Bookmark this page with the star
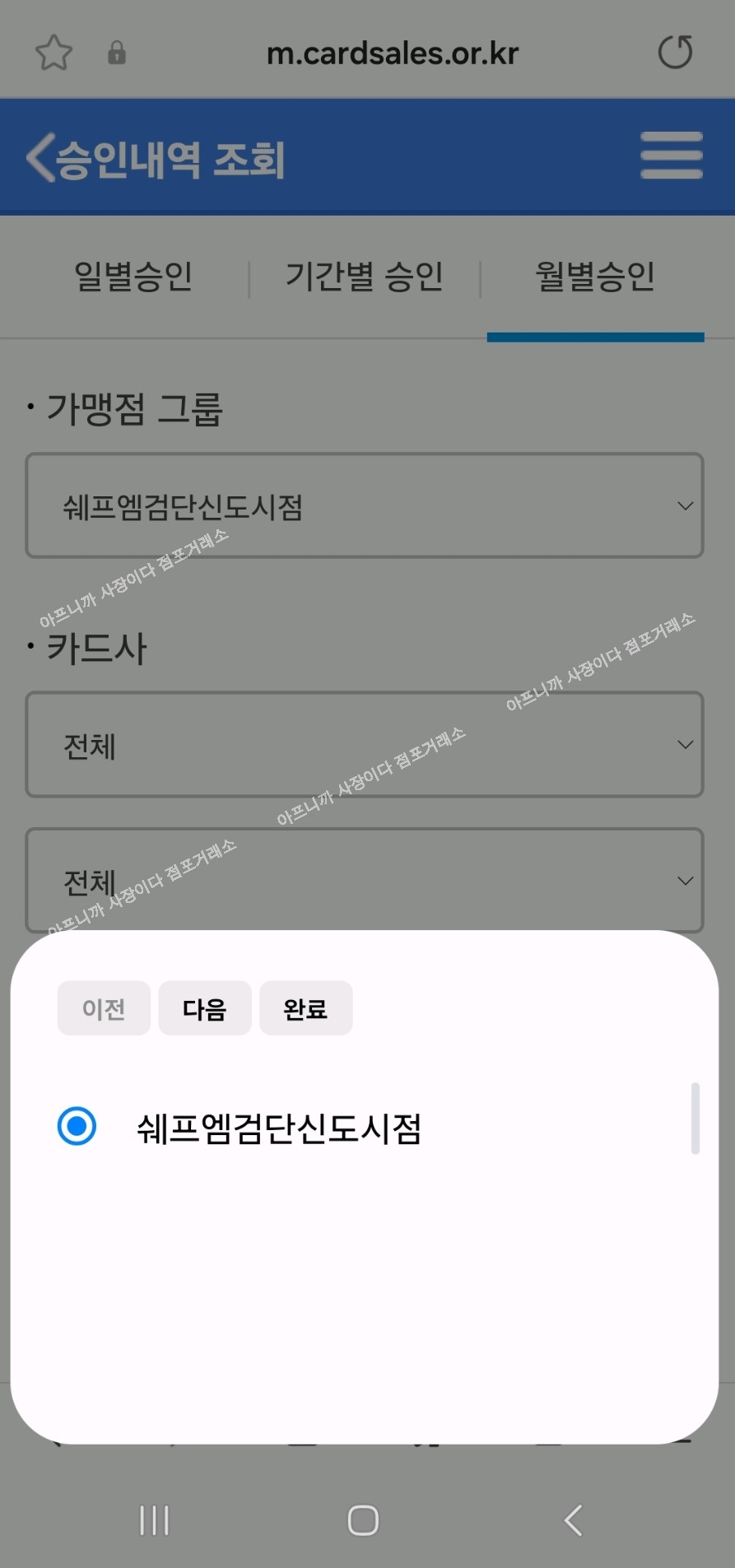The image size is (735, 1568). click(54, 53)
